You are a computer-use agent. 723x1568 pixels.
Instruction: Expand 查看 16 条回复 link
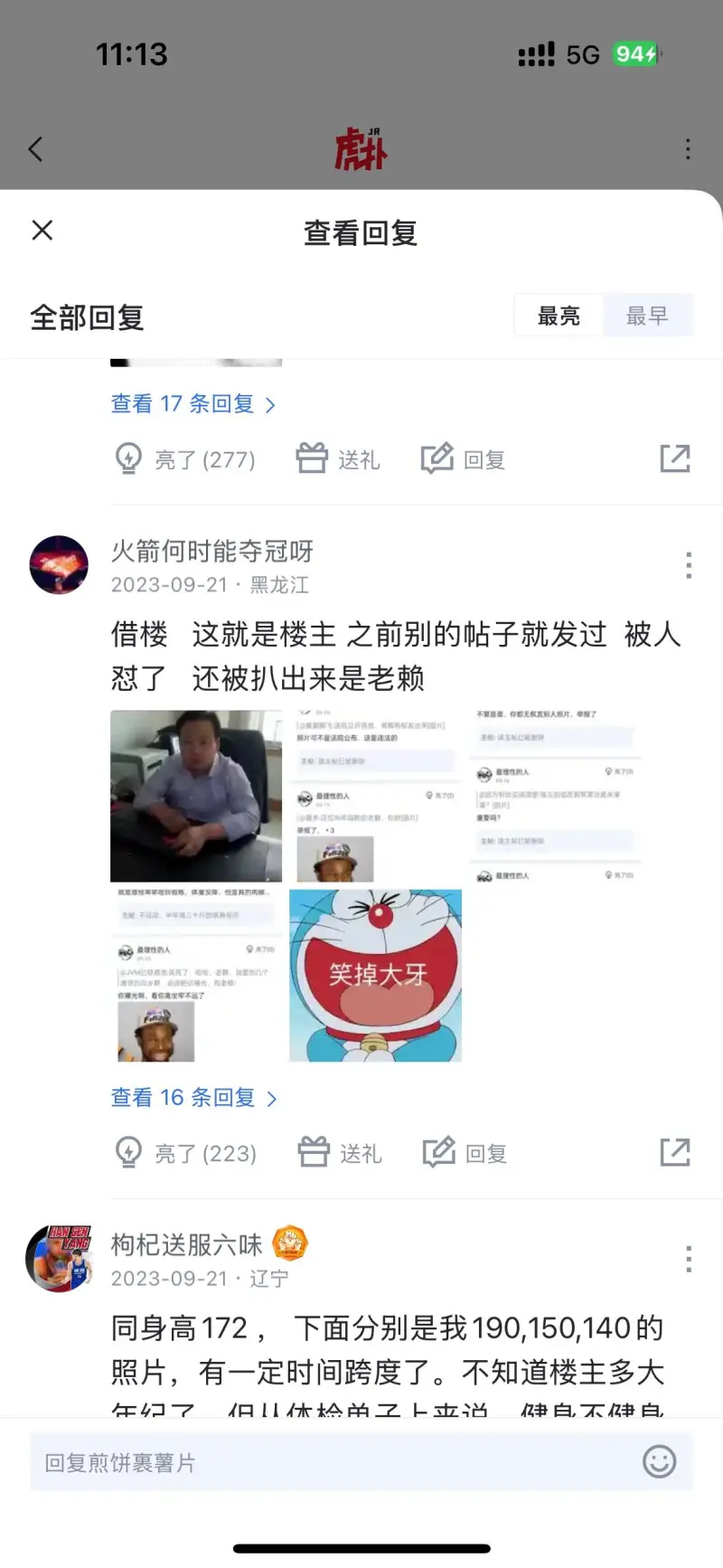pyautogui.click(x=193, y=1098)
